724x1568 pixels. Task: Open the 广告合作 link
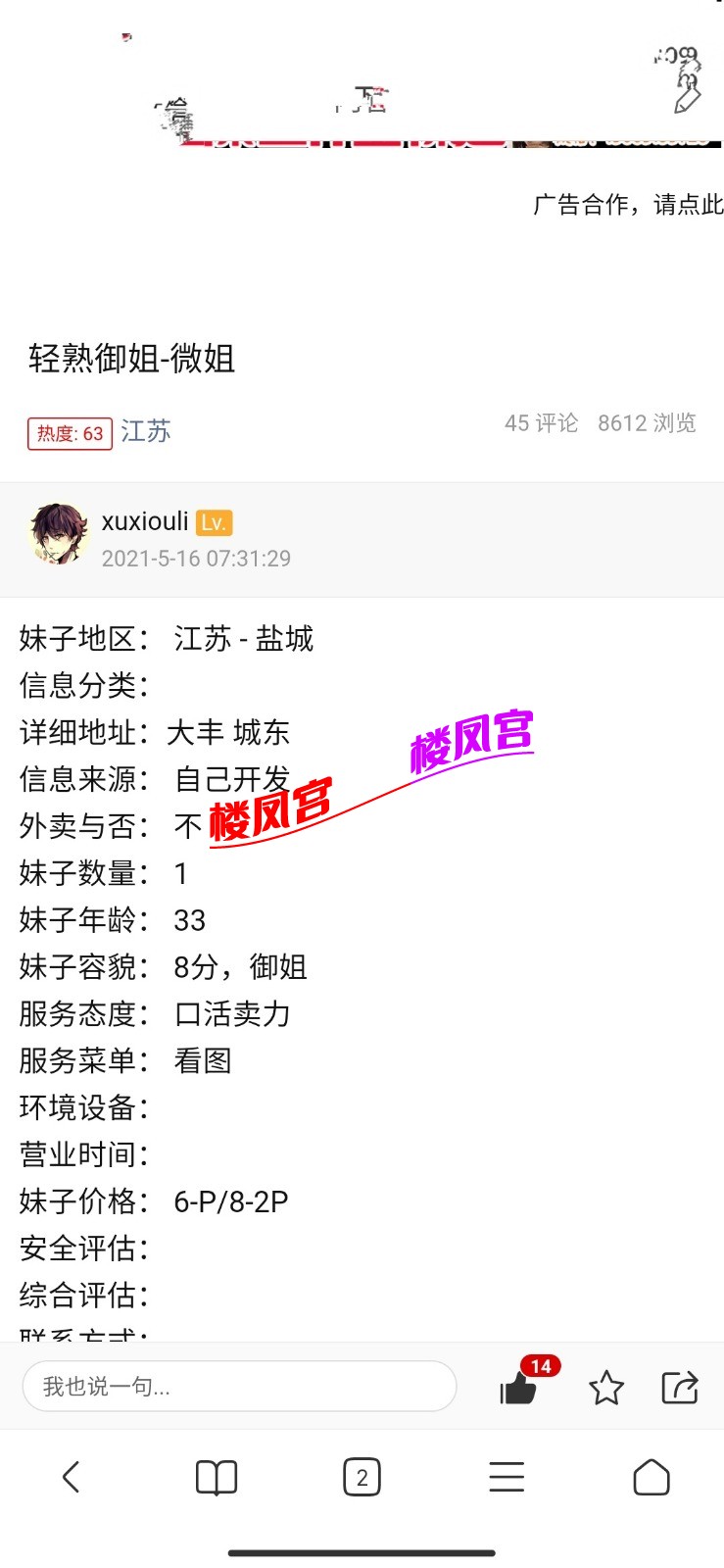627,204
